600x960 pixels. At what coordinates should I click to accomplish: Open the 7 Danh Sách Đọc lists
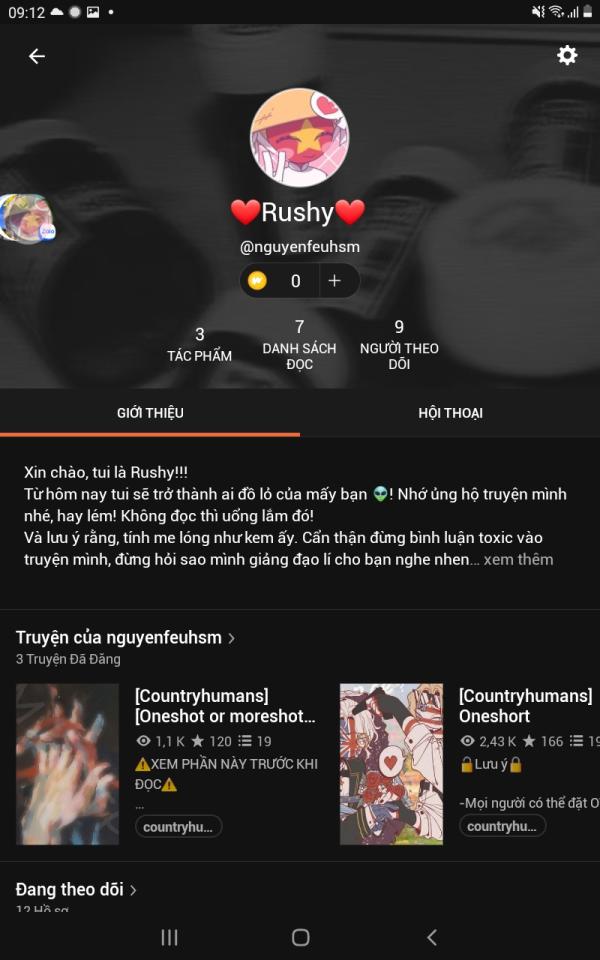point(299,344)
